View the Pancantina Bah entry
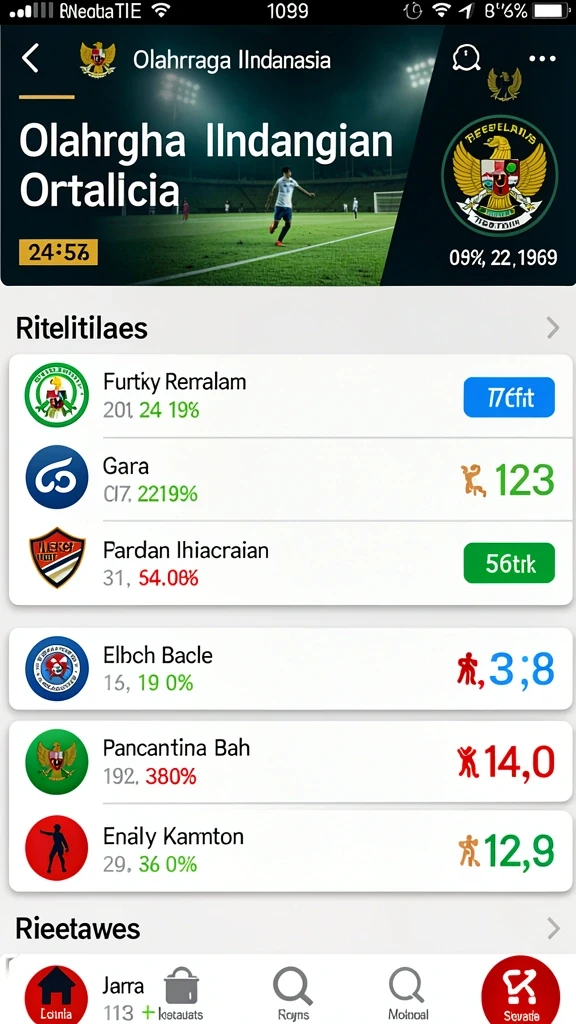This screenshot has width=576, height=1024. [x=291, y=761]
